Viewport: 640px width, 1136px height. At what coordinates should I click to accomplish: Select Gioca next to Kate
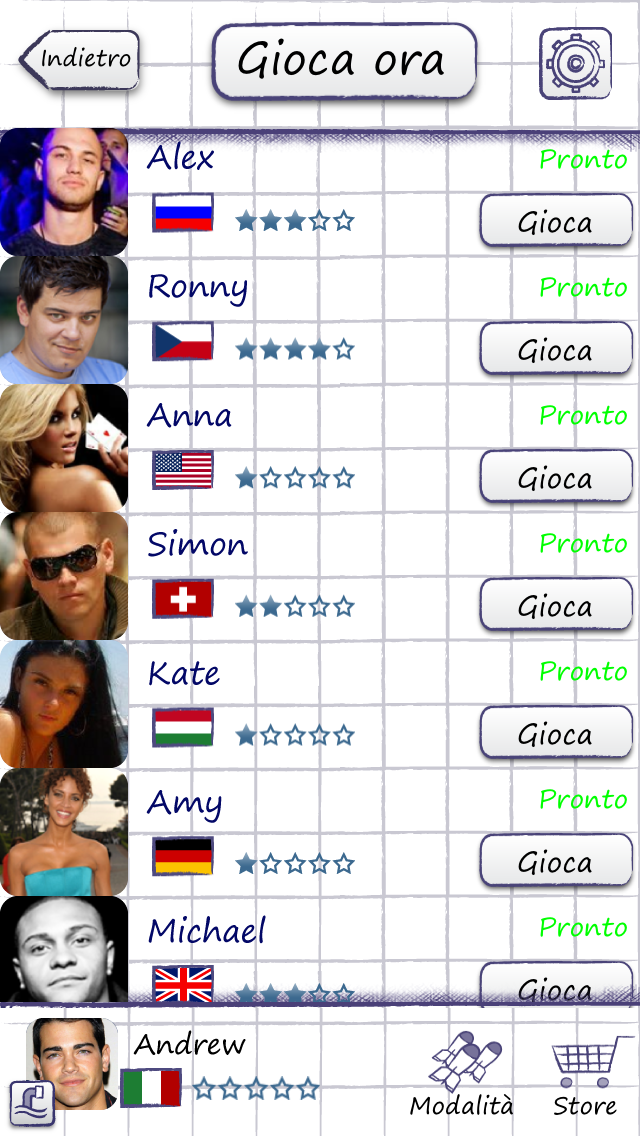pyautogui.click(x=556, y=734)
